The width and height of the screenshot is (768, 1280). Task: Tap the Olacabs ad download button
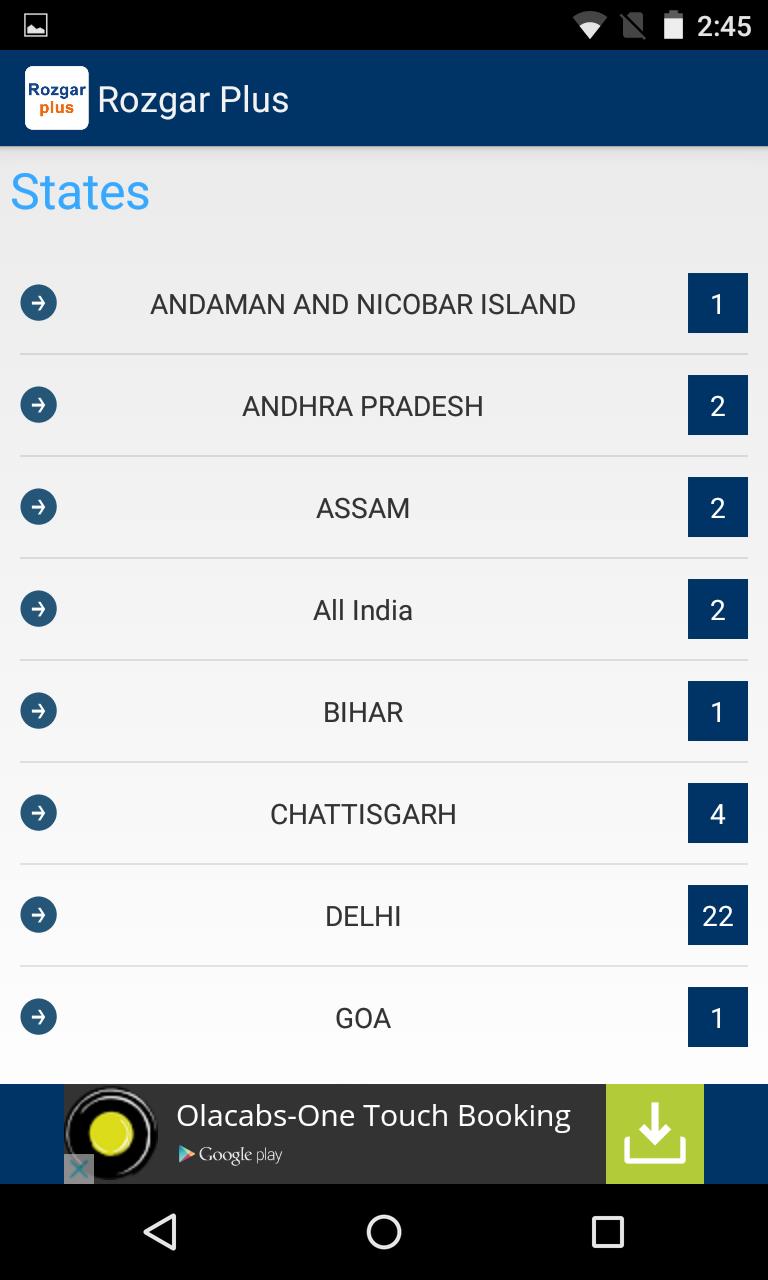pos(654,1134)
